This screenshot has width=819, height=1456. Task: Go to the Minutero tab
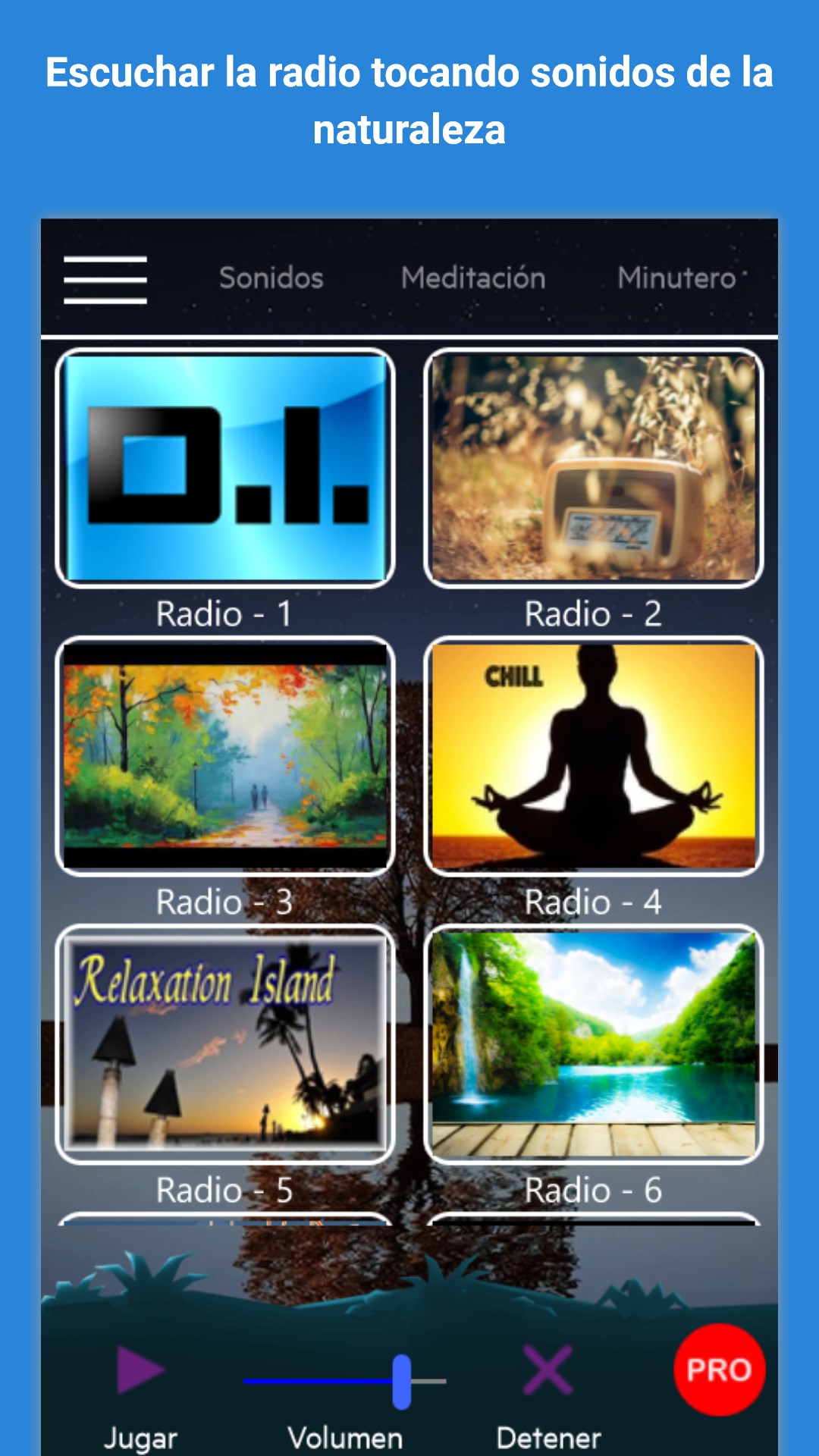tap(676, 278)
